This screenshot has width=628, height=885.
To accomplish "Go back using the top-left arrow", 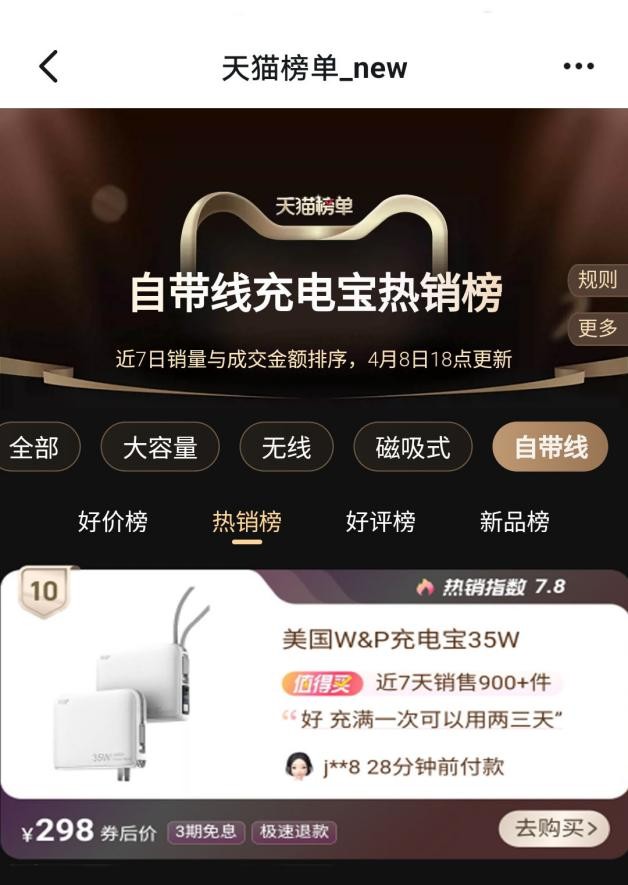I will tap(49, 67).
